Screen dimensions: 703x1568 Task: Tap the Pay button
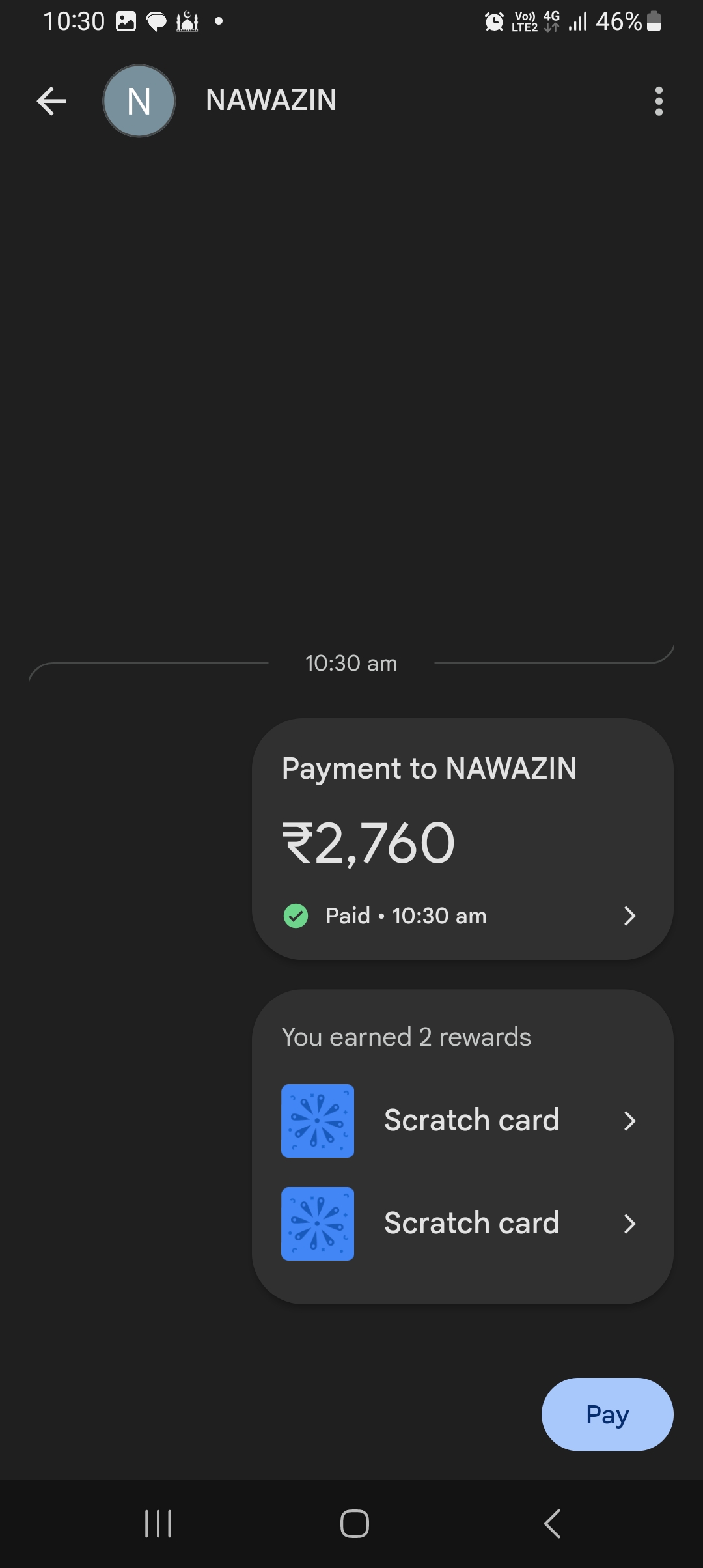pyautogui.click(x=607, y=1414)
